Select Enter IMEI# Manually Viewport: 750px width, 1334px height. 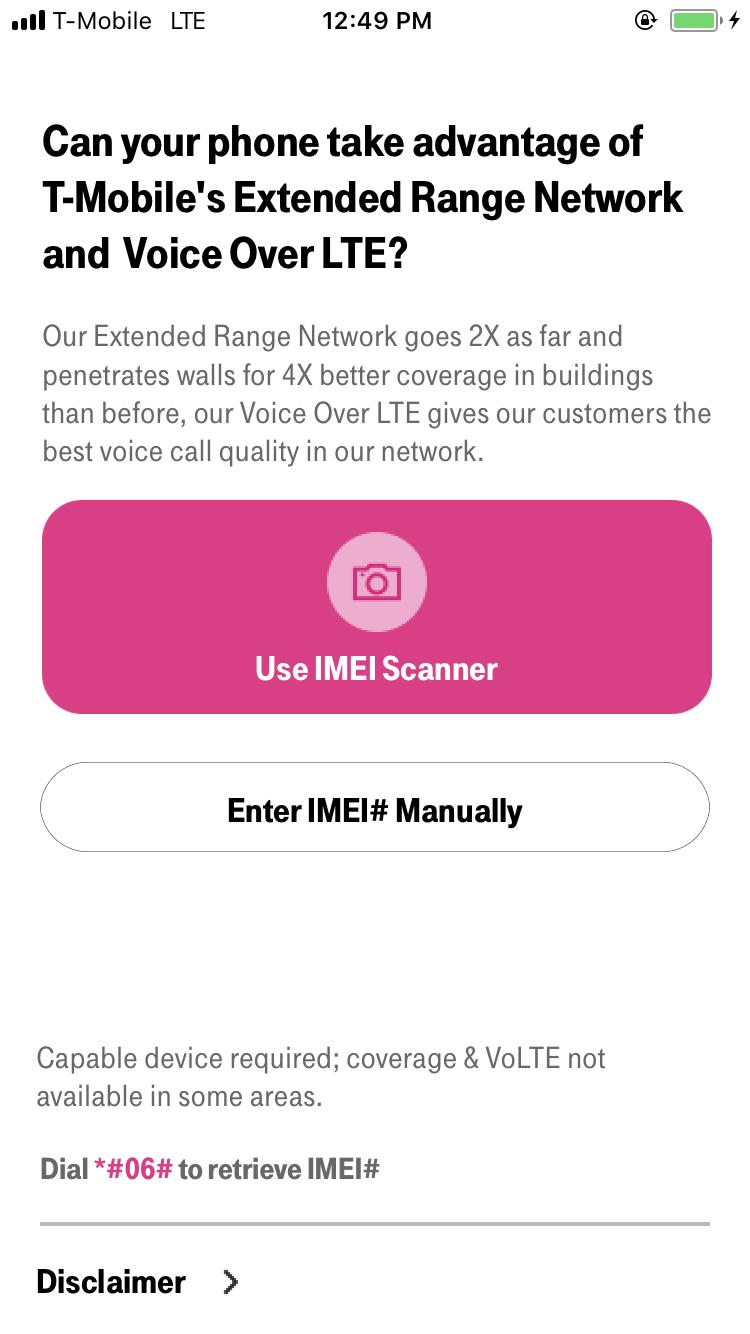tap(375, 808)
